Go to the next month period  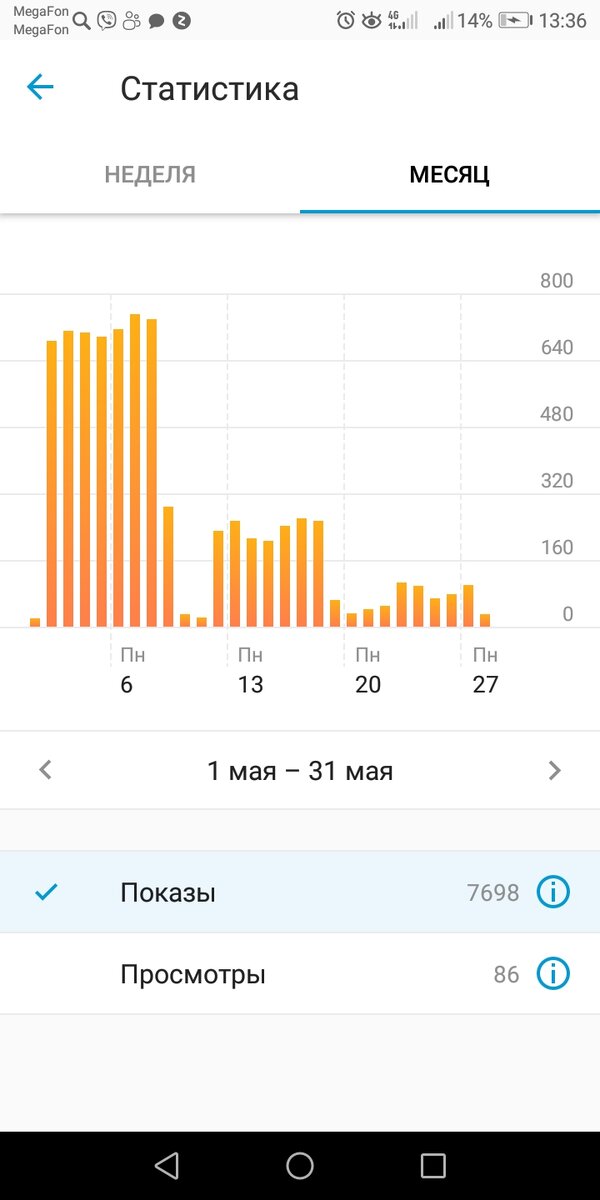click(555, 770)
